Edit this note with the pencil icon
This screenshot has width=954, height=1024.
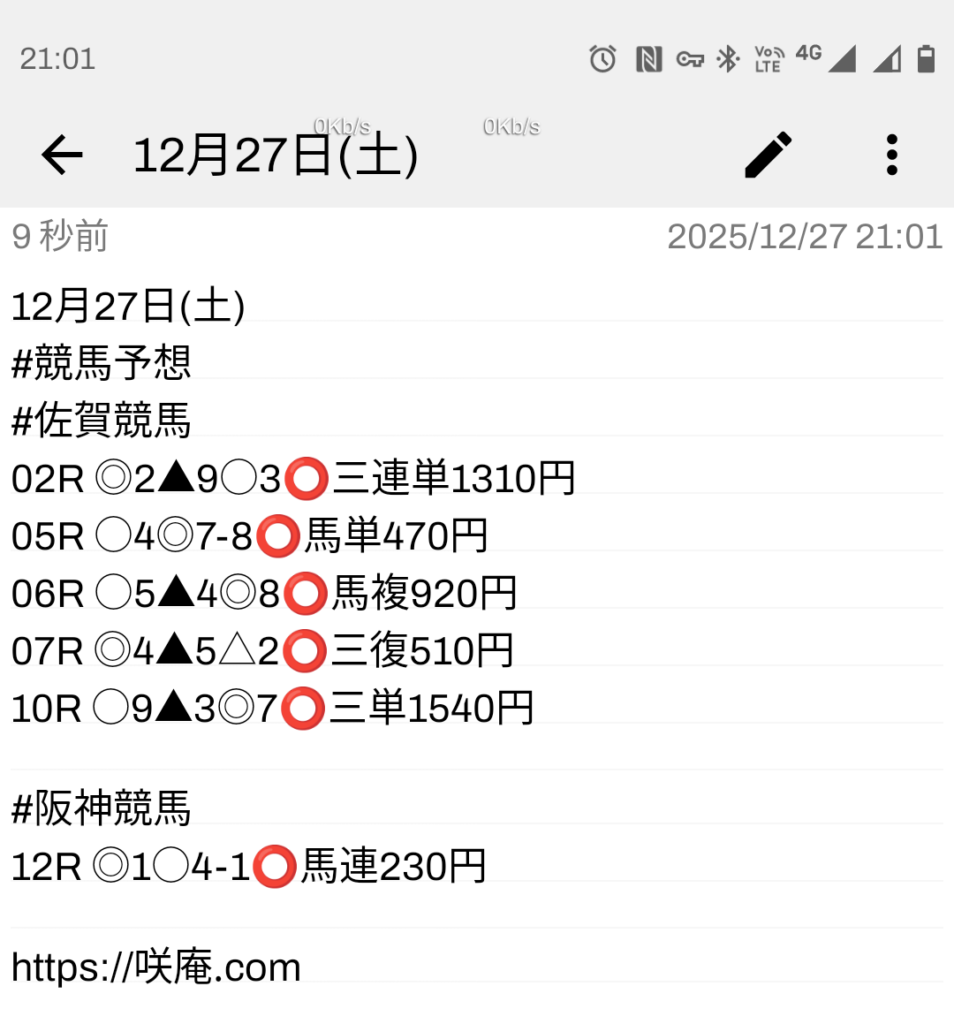tap(768, 155)
